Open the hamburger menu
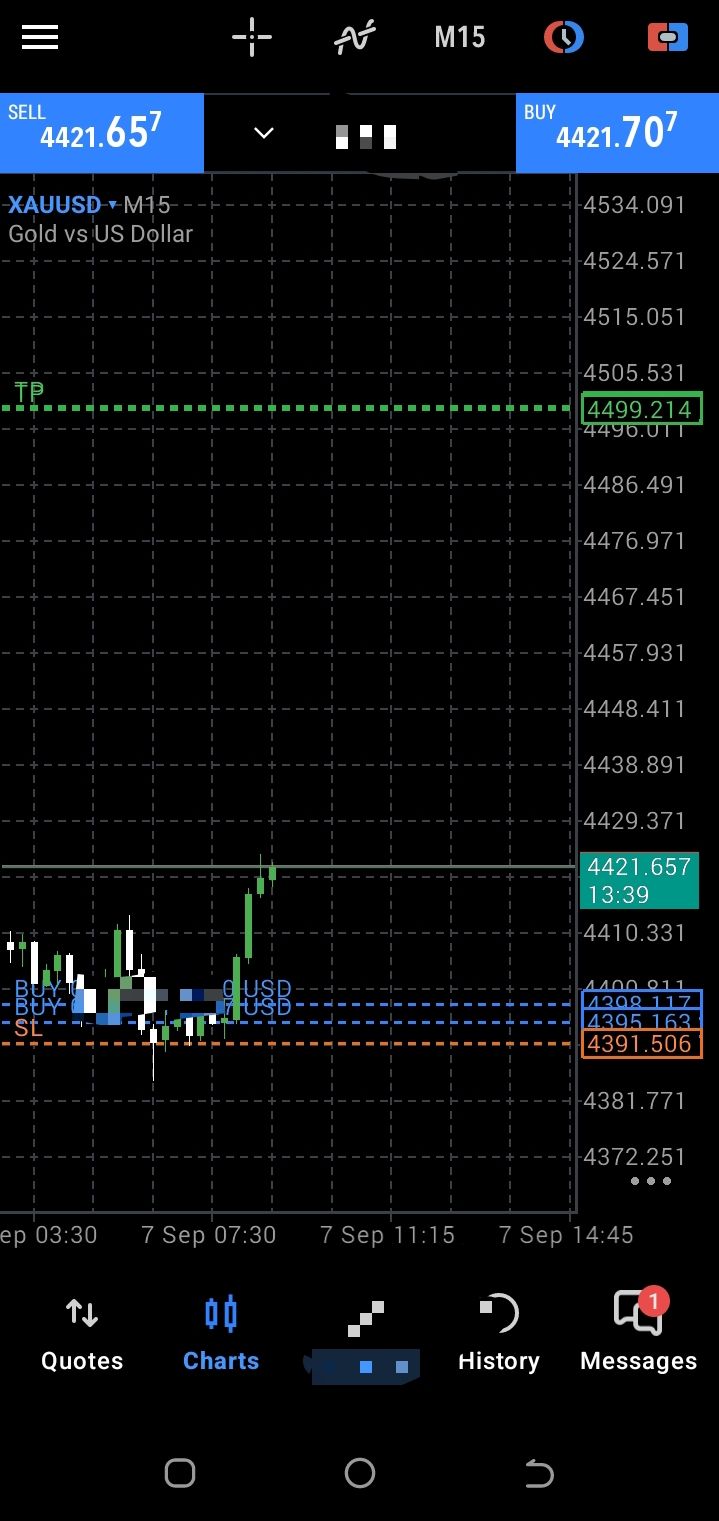 click(40, 38)
